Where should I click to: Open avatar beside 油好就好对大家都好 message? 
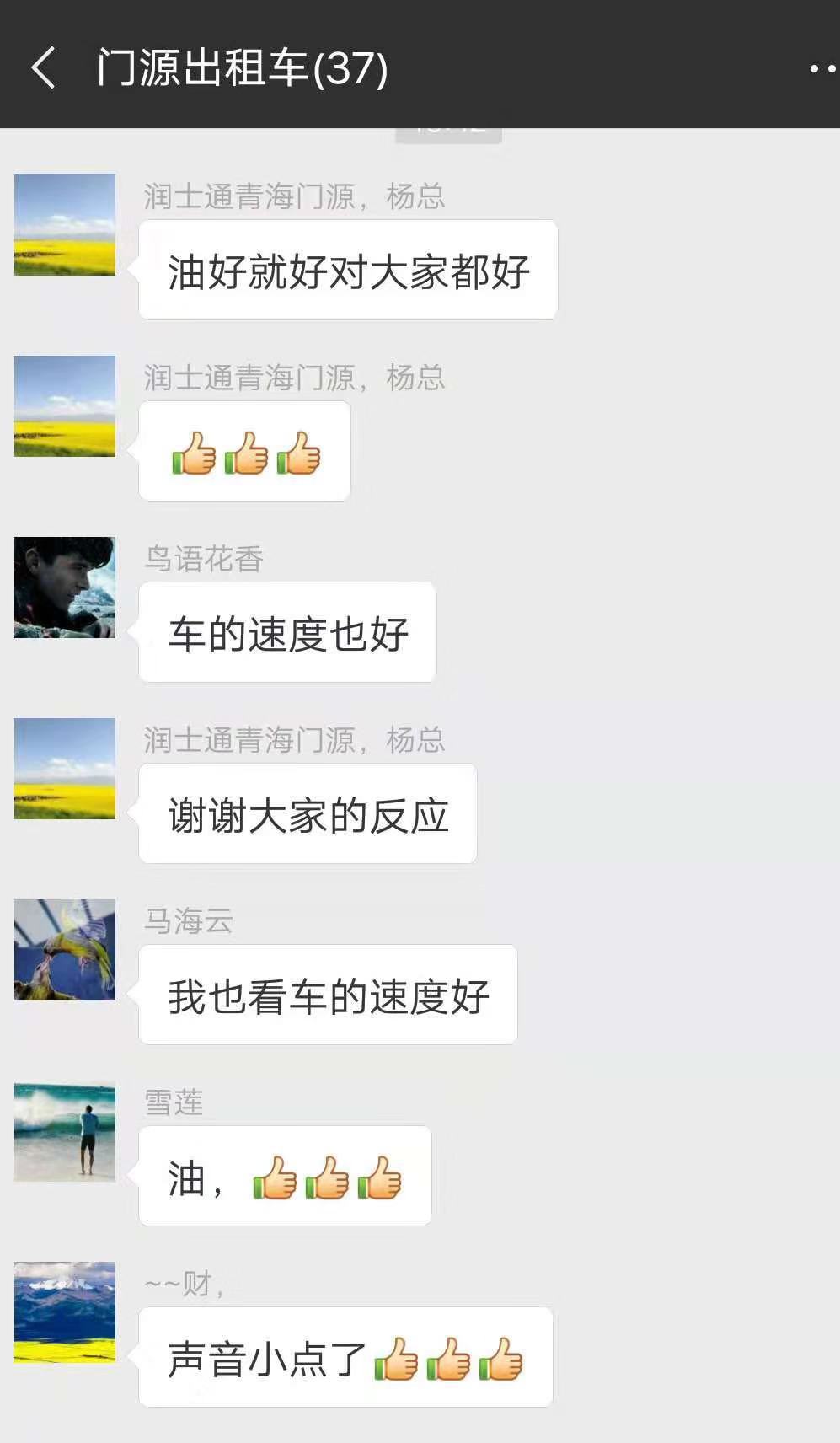point(65,225)
